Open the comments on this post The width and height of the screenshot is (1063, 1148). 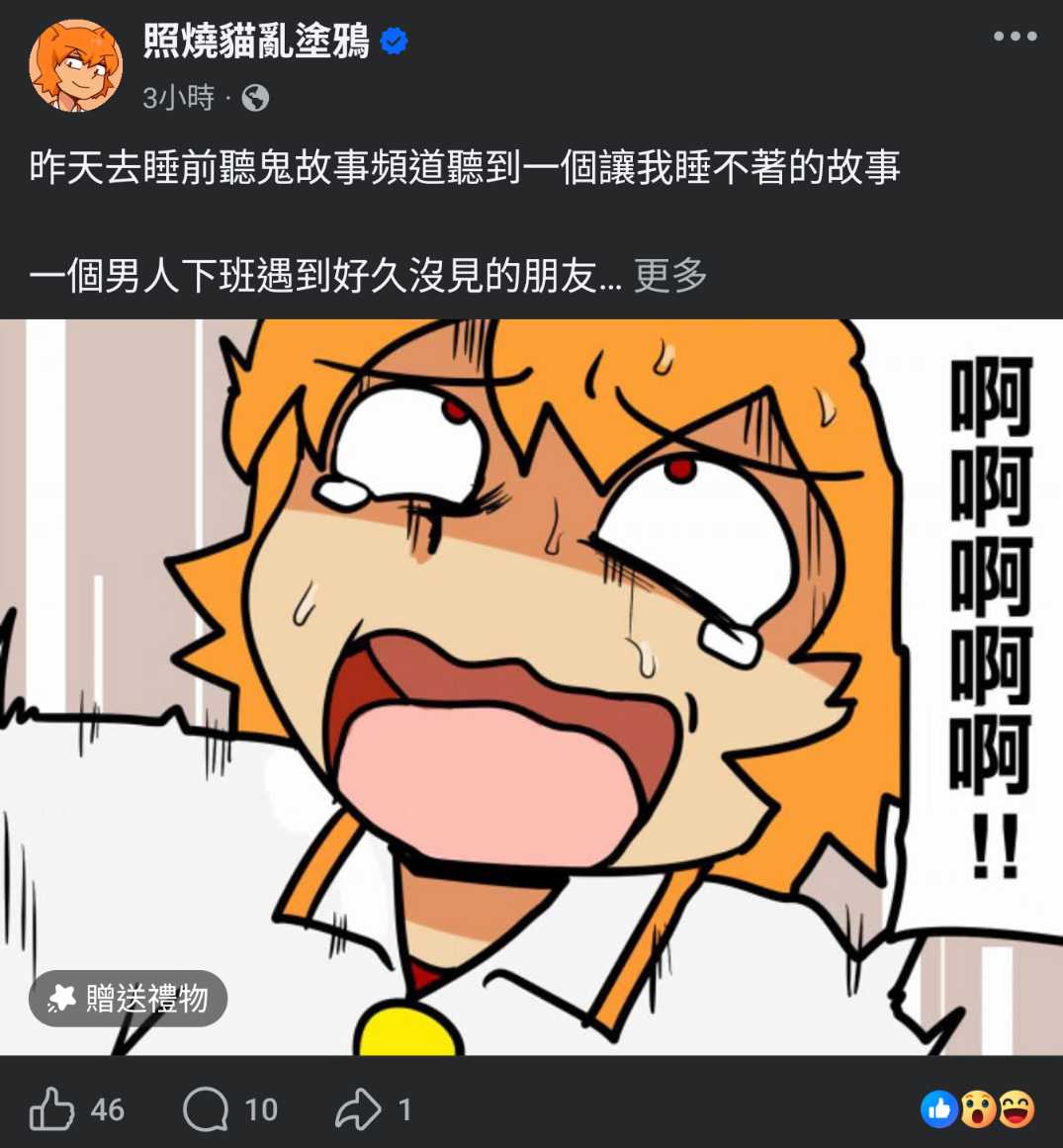pos(207,1109)
